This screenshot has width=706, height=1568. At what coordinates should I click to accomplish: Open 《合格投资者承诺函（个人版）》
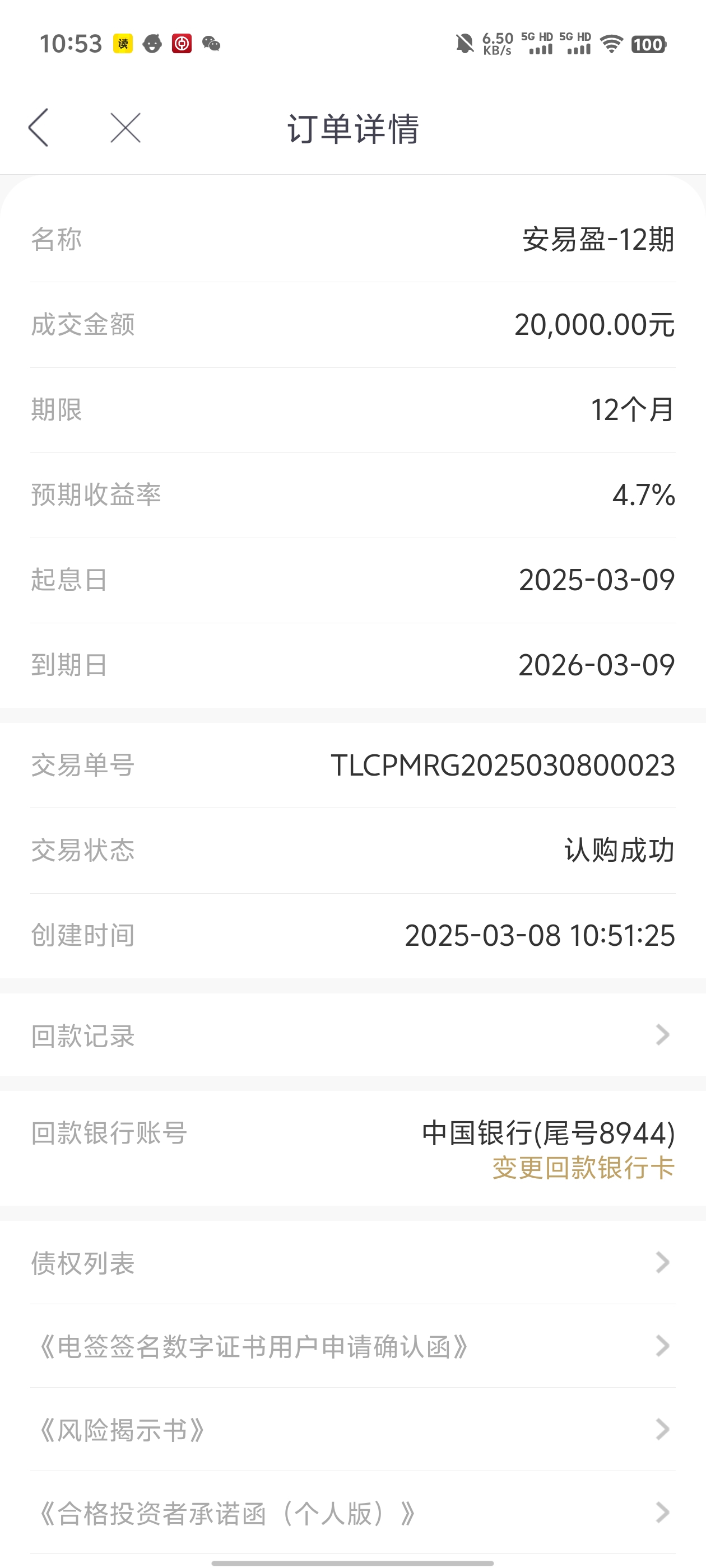(352, 1513)
